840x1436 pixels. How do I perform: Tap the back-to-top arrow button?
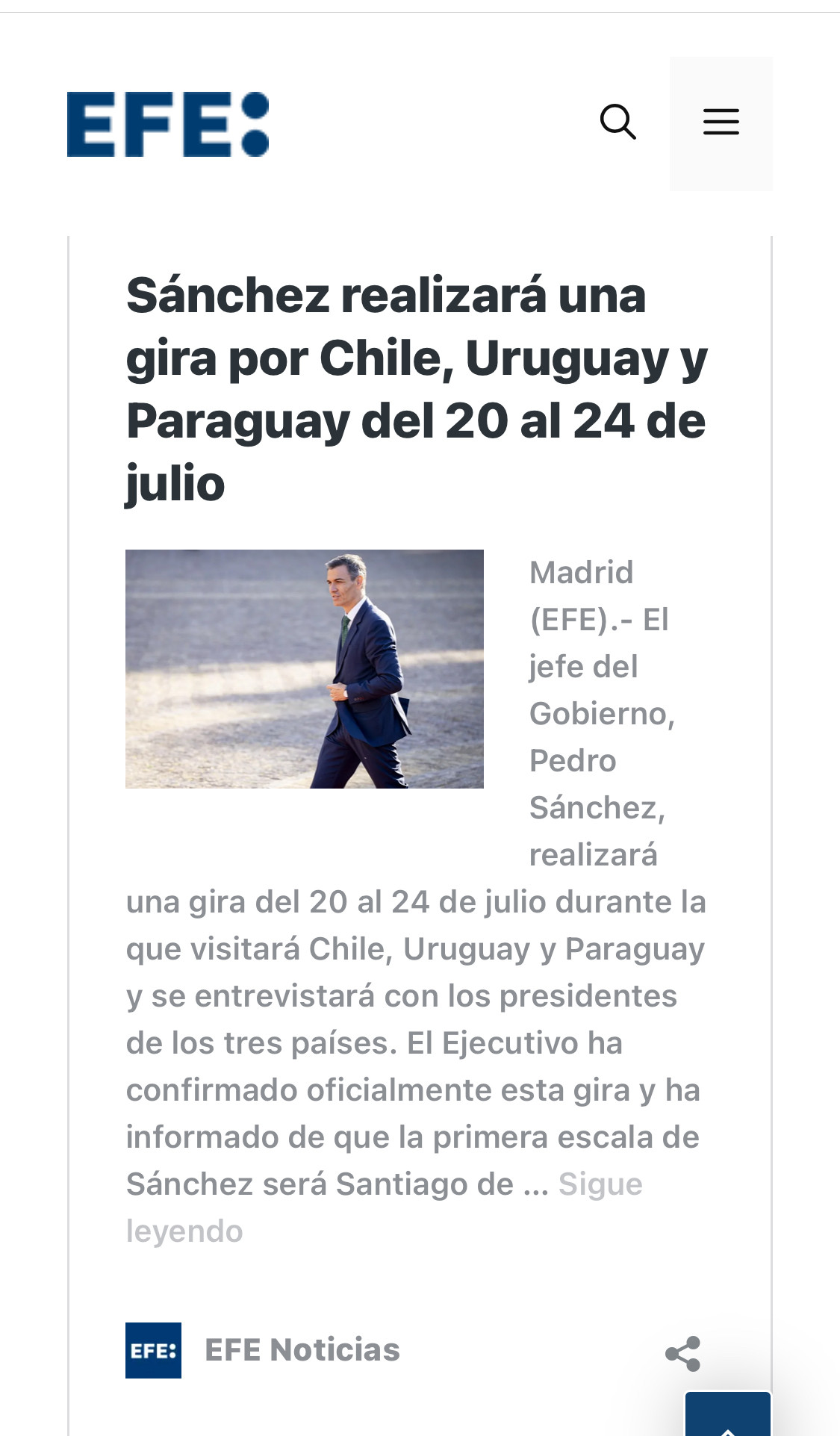pyautogui.click(x=727, y=1417)
